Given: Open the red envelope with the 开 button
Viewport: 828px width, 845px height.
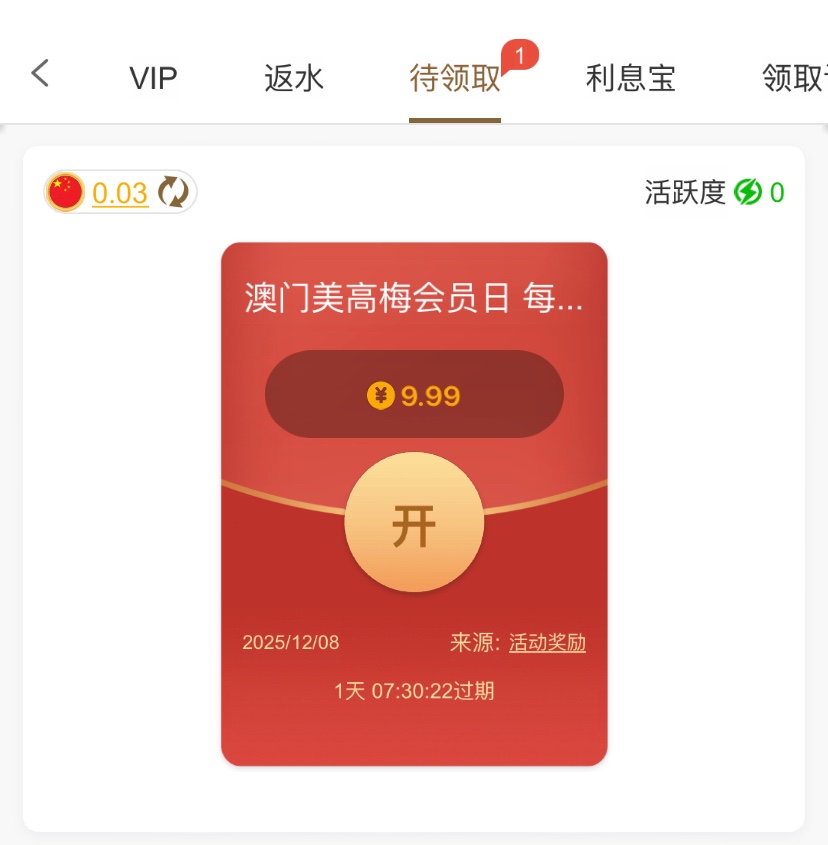Looking at the screenshot, I should click(x=414, y=526).
